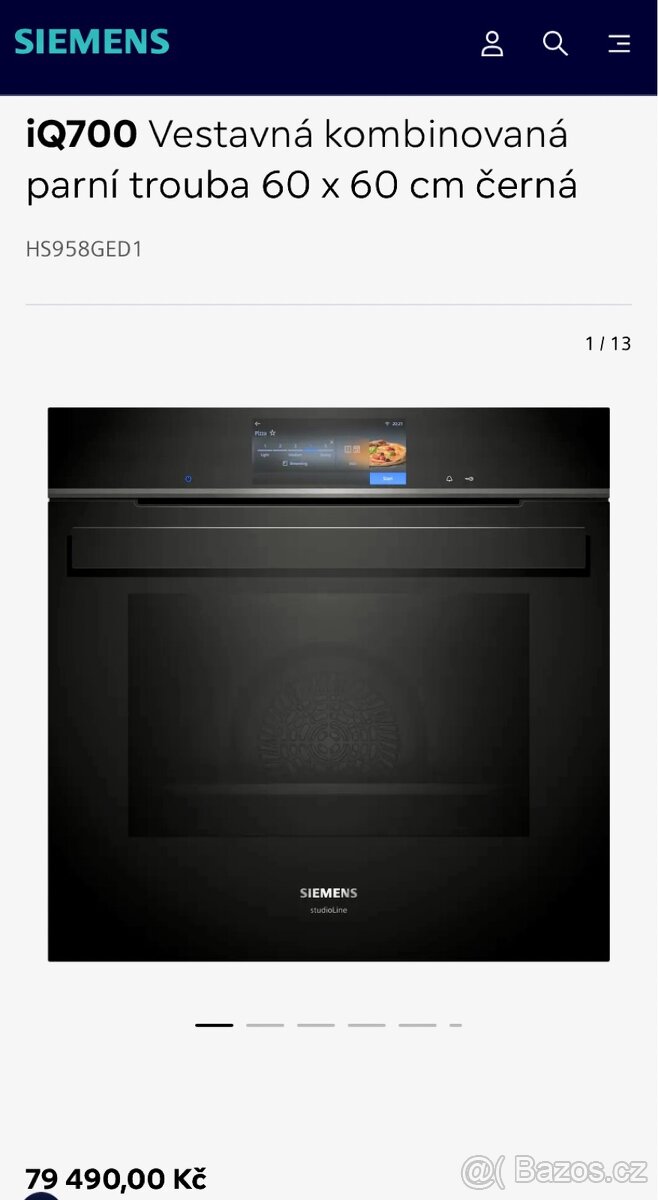Open the user account icon

tap(492, 43)
